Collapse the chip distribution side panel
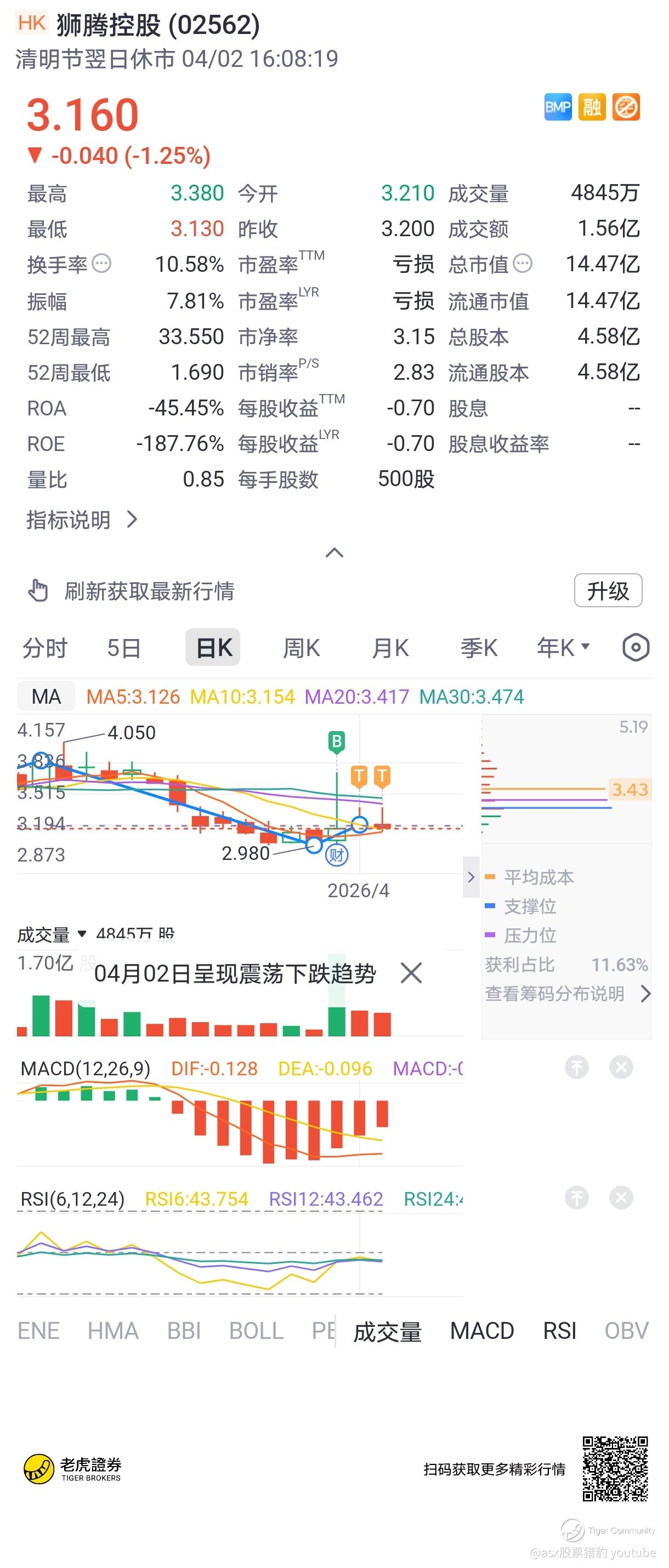The image size is (669, 1568). point(471,877)
